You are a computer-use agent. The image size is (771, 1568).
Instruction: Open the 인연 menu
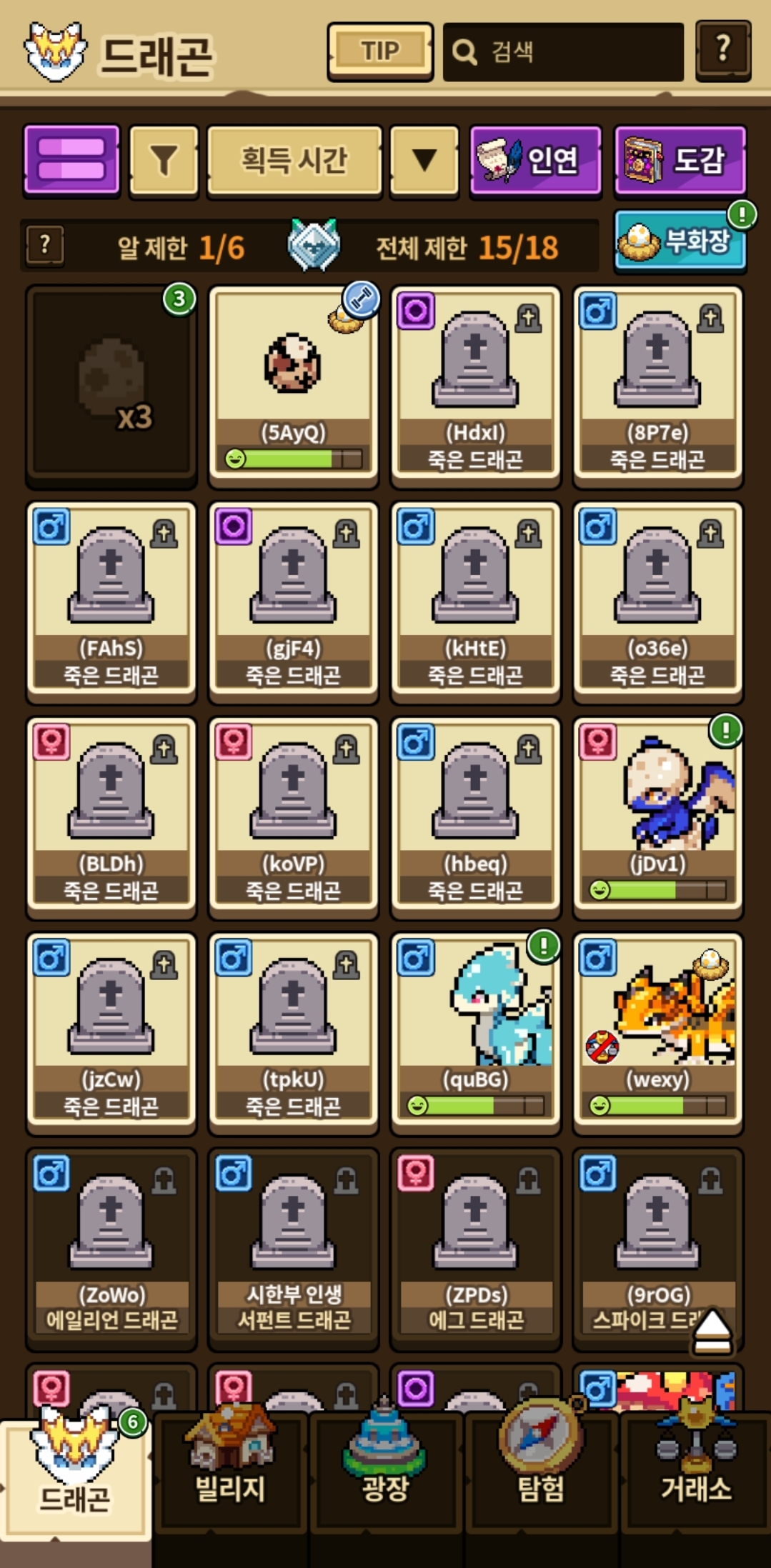pyautogui.click(x=535, y=160)
